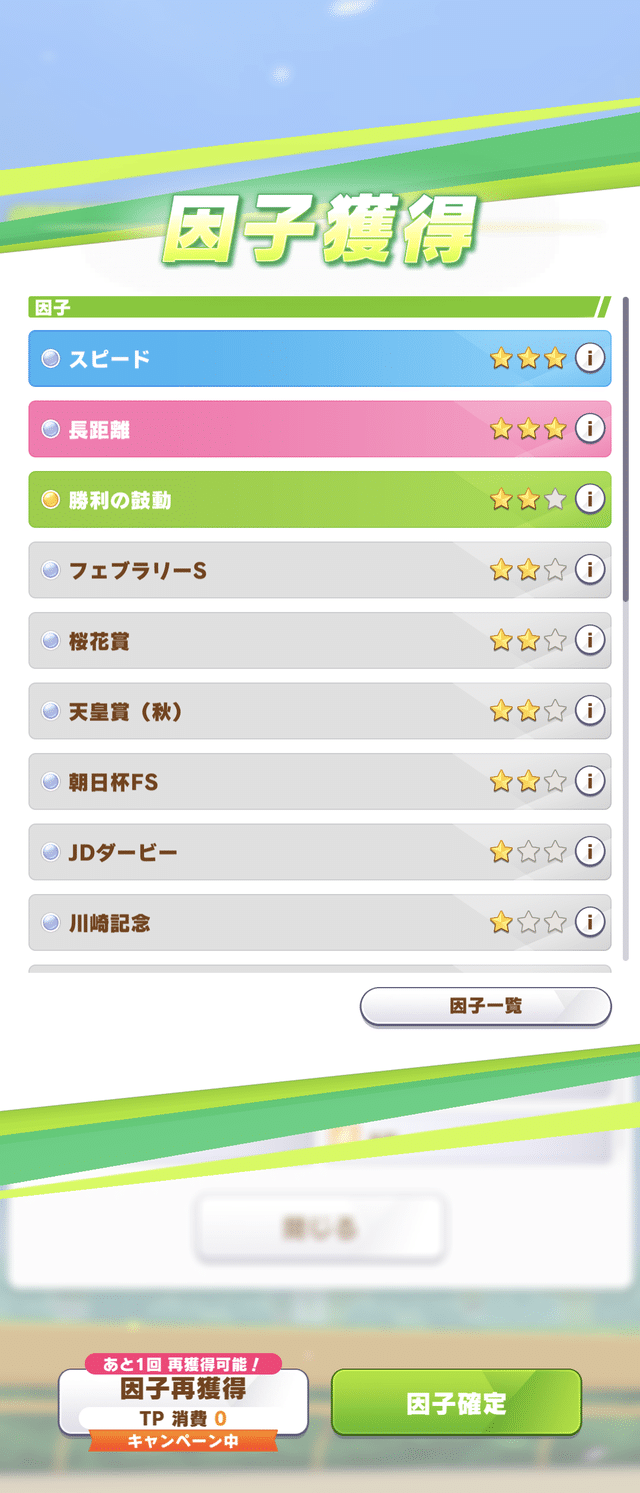This screenshot has width=640, height=1493.
Task: View details of 長距離 factor
Action: [x=590, y=429]
